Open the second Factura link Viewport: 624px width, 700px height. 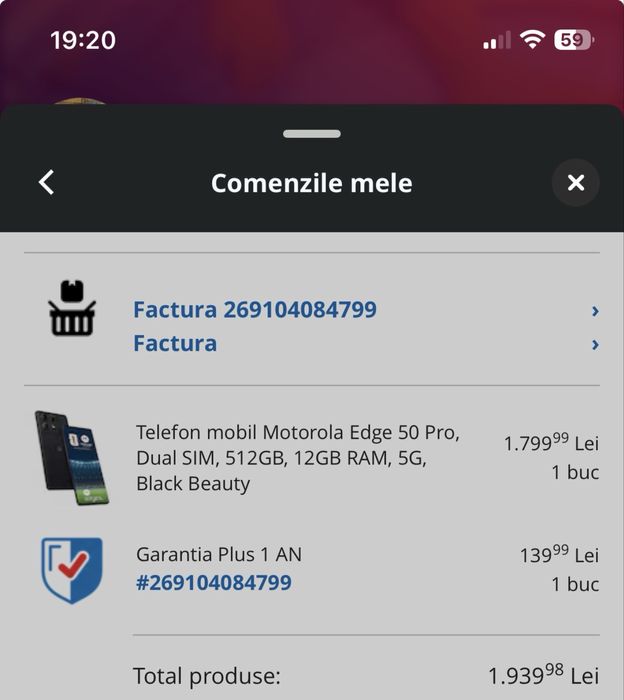point(175,344)
